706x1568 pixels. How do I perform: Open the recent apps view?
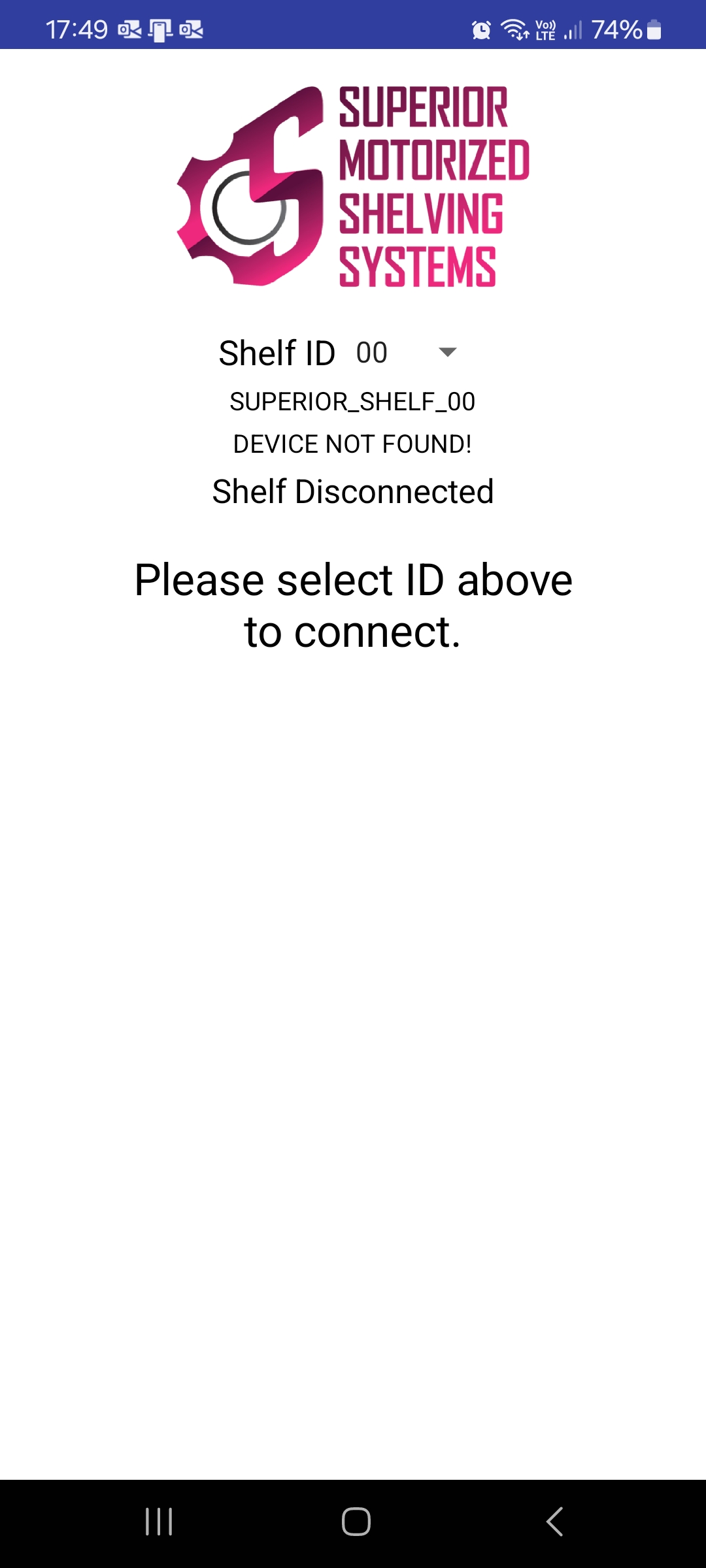click(x=159, y=1522)
